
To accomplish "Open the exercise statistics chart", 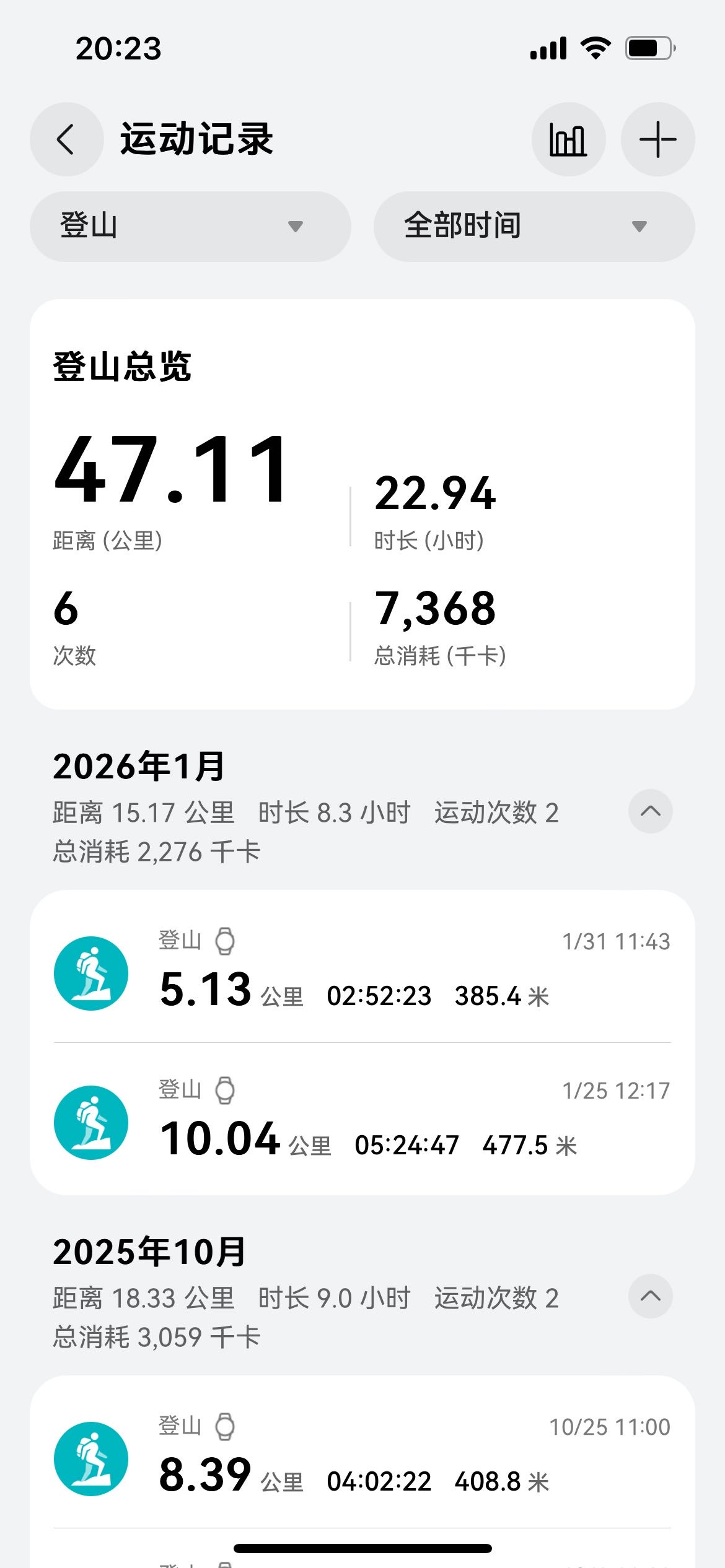I will 568,139.
